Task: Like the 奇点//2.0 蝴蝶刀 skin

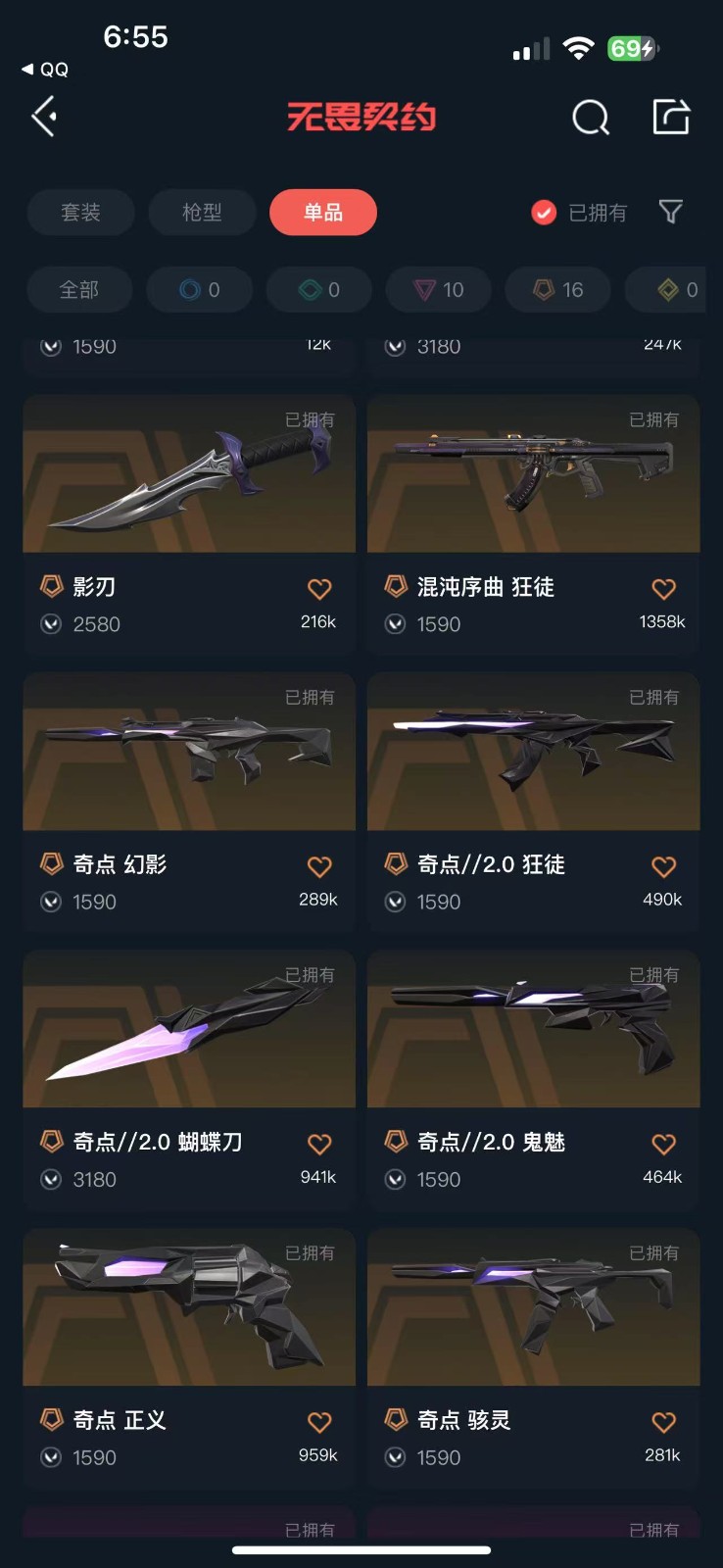Action: pyautogui.click(x=319, y=1144)
